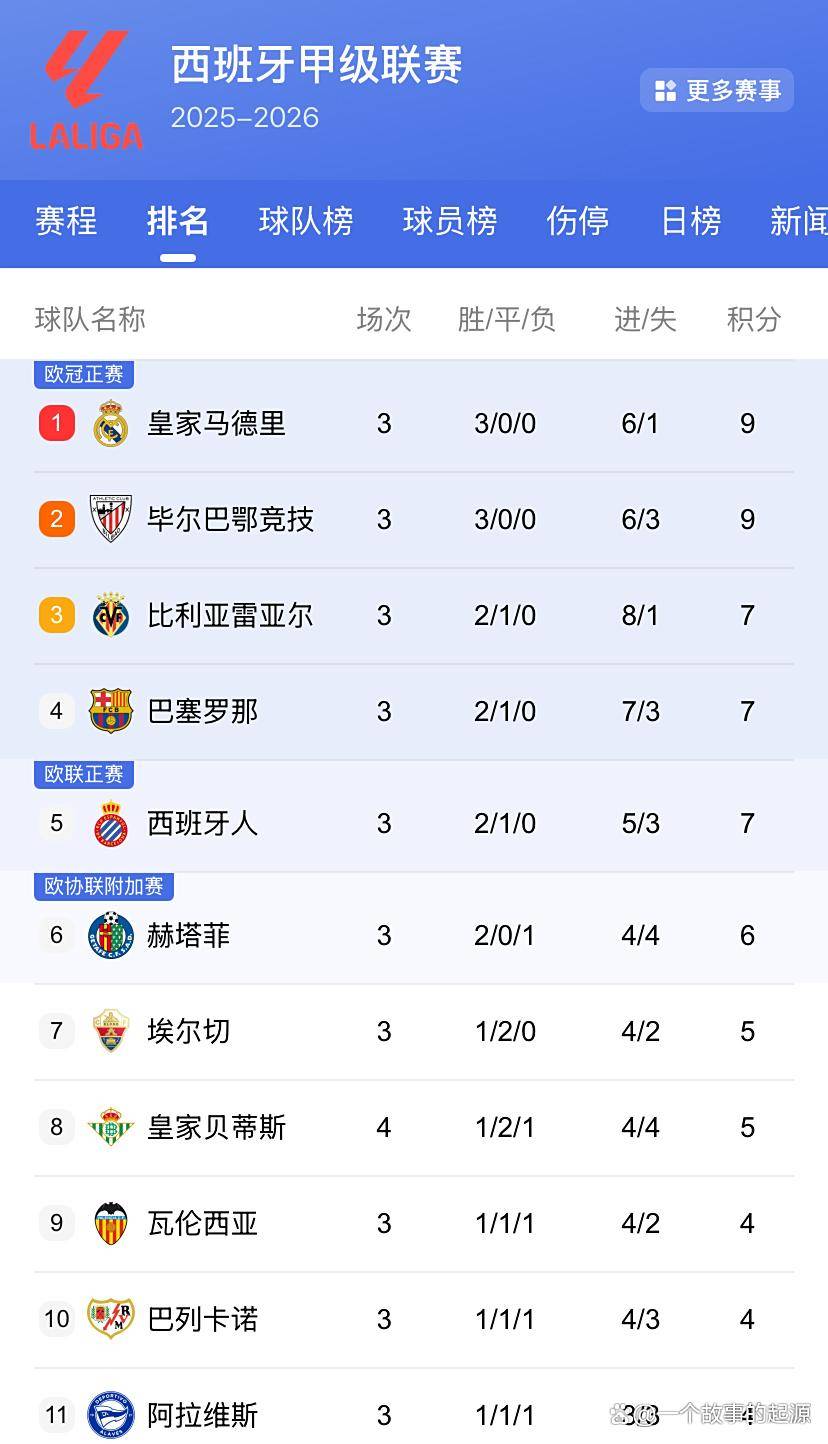Click the Valencia bat-logo badge
The height and width of the screenshot is (1444, 828).
click(110, 1222)
